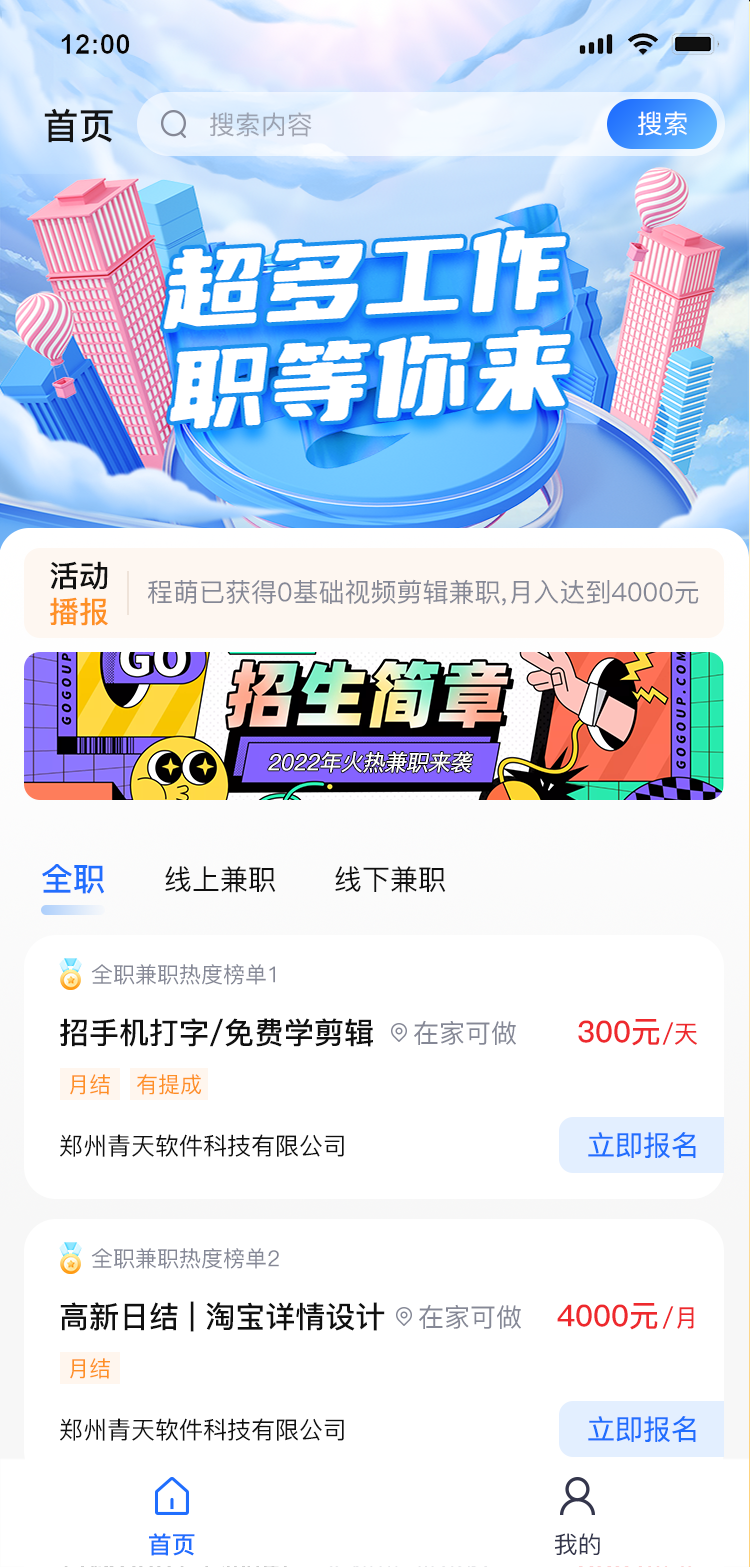750x1567 pixels.
Task: Tap the 搜索内容 search field
Action: click(x=380, y=124)
